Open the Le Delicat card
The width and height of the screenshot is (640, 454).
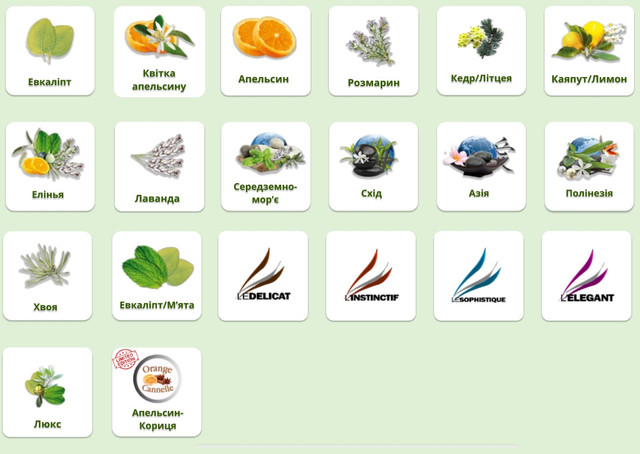pos(263,276)
